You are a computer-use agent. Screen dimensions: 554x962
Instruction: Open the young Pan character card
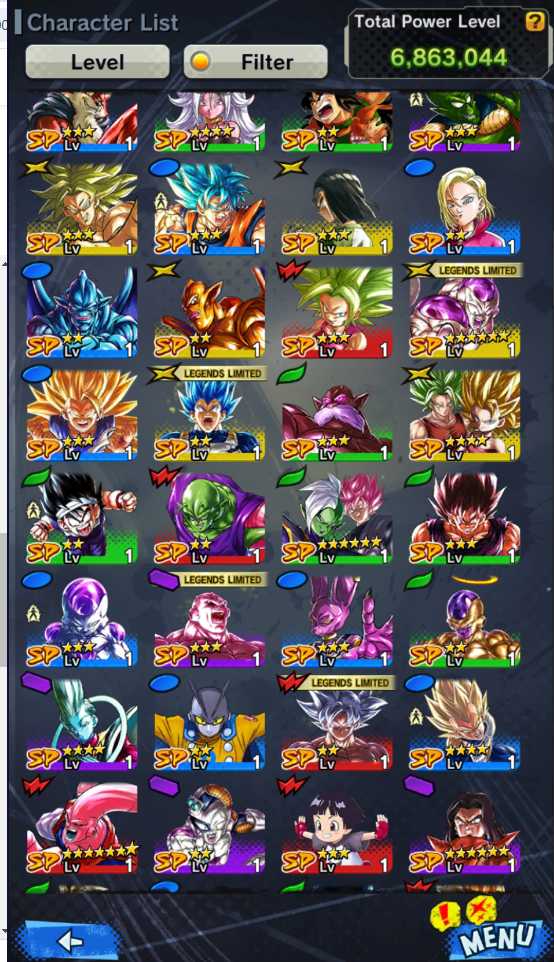337,828
